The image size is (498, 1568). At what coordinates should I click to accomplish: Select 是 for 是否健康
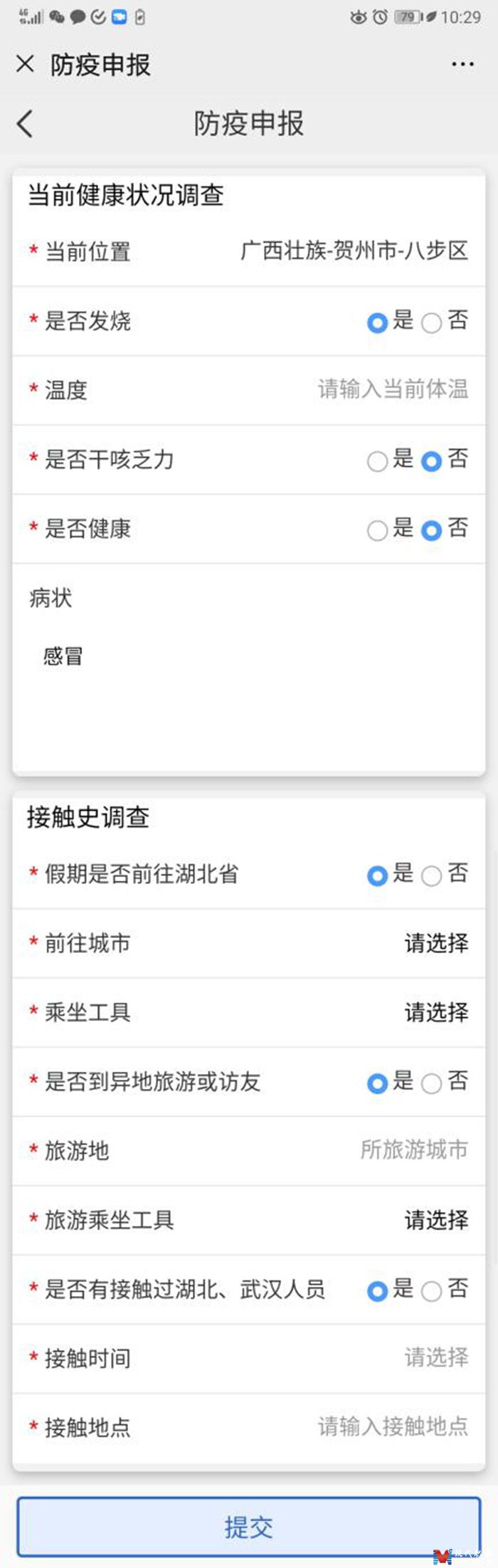coord(377,530)
